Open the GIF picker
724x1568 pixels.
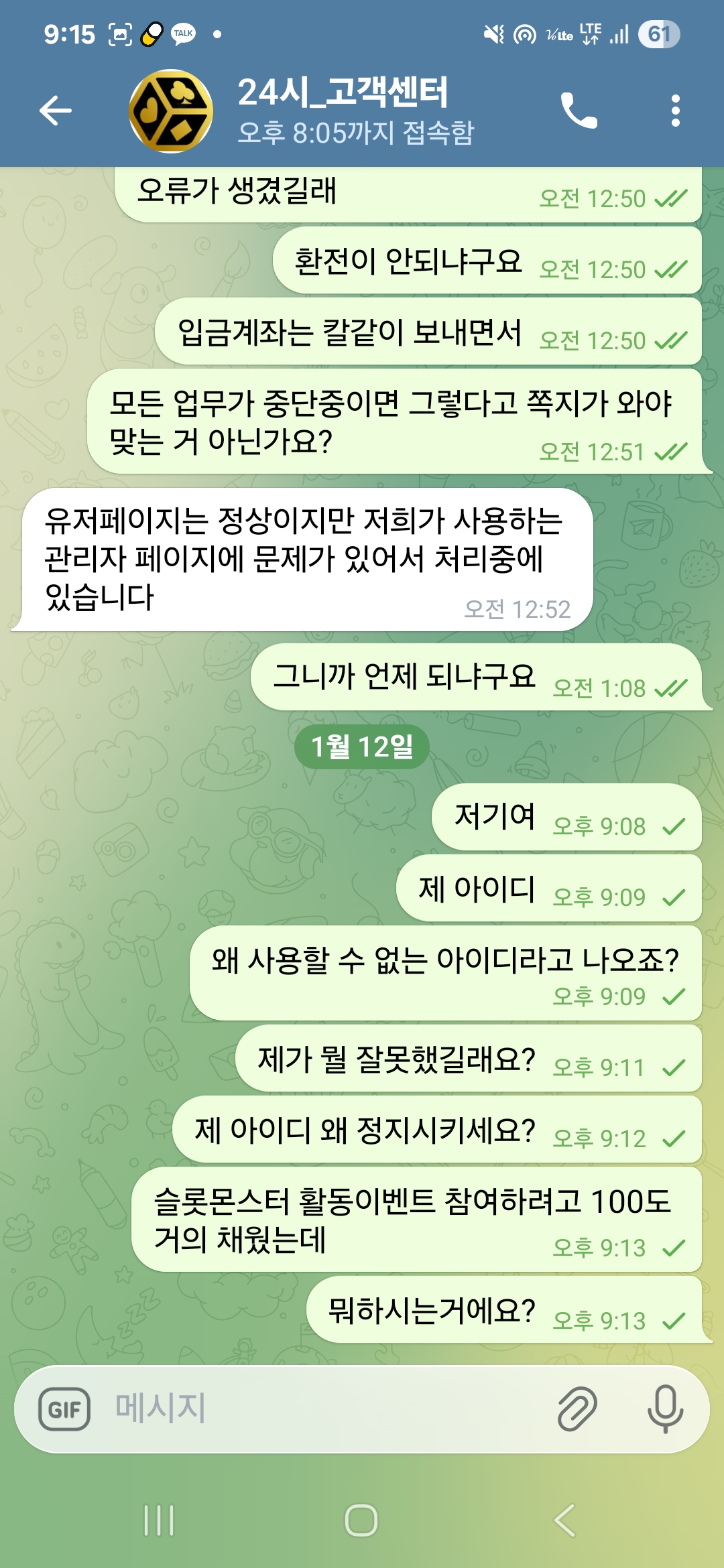point(64,1409)
